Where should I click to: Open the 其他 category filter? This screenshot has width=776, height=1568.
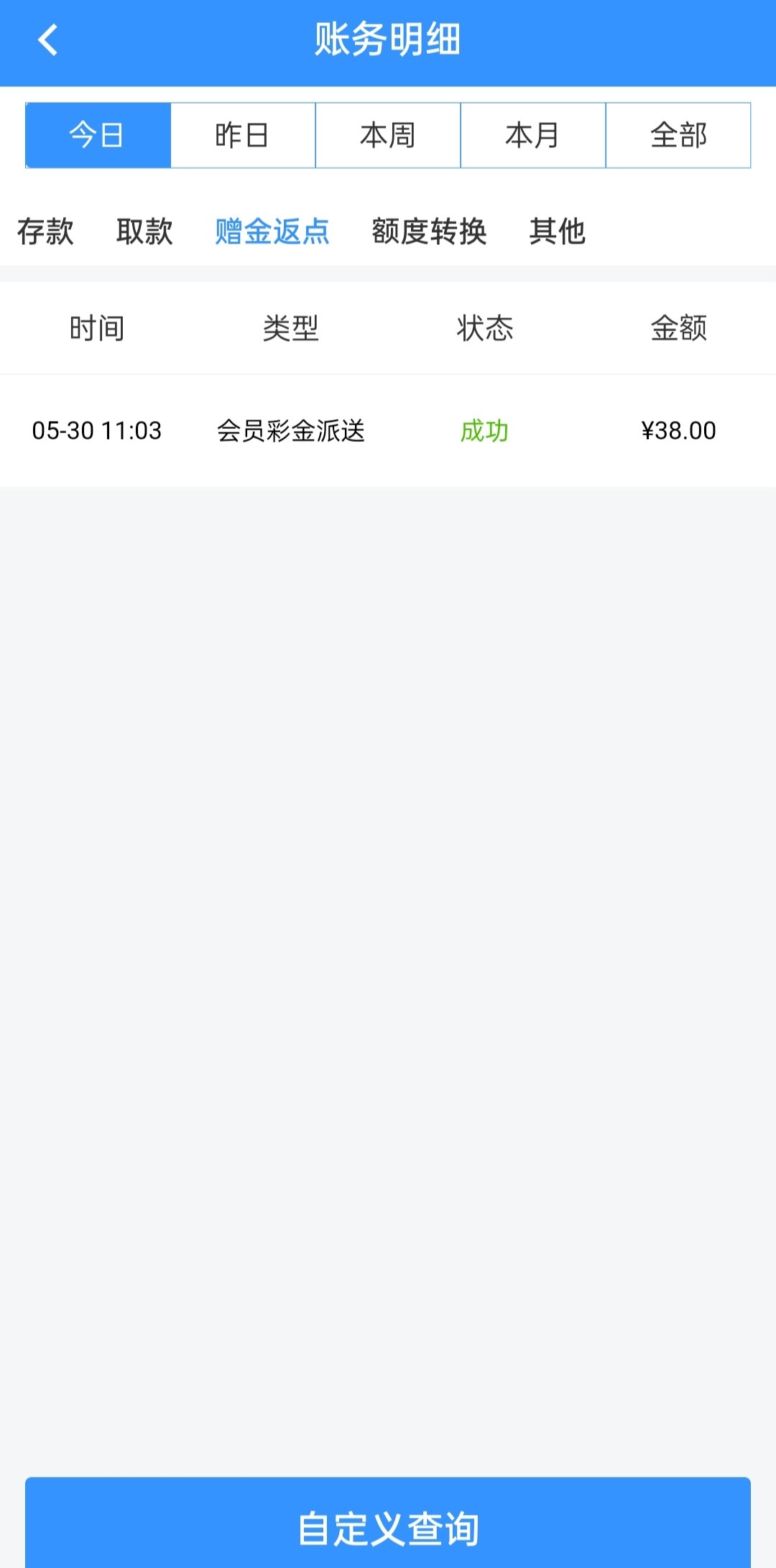pyautogui.click(x=558, y=232)
